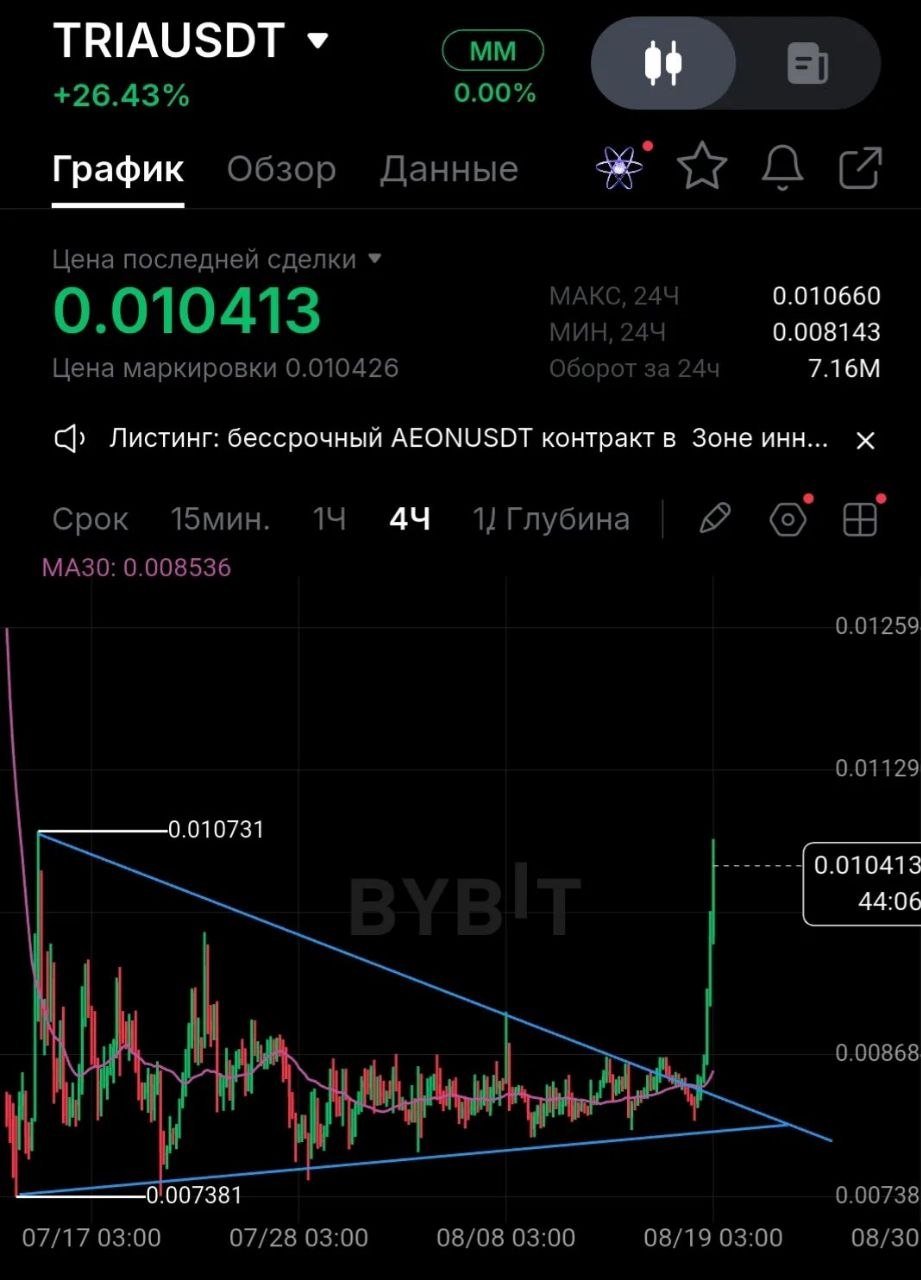Open the AEONUSDT listing announcement
This screenshot has height=1280, width=921.
[468, 439]
